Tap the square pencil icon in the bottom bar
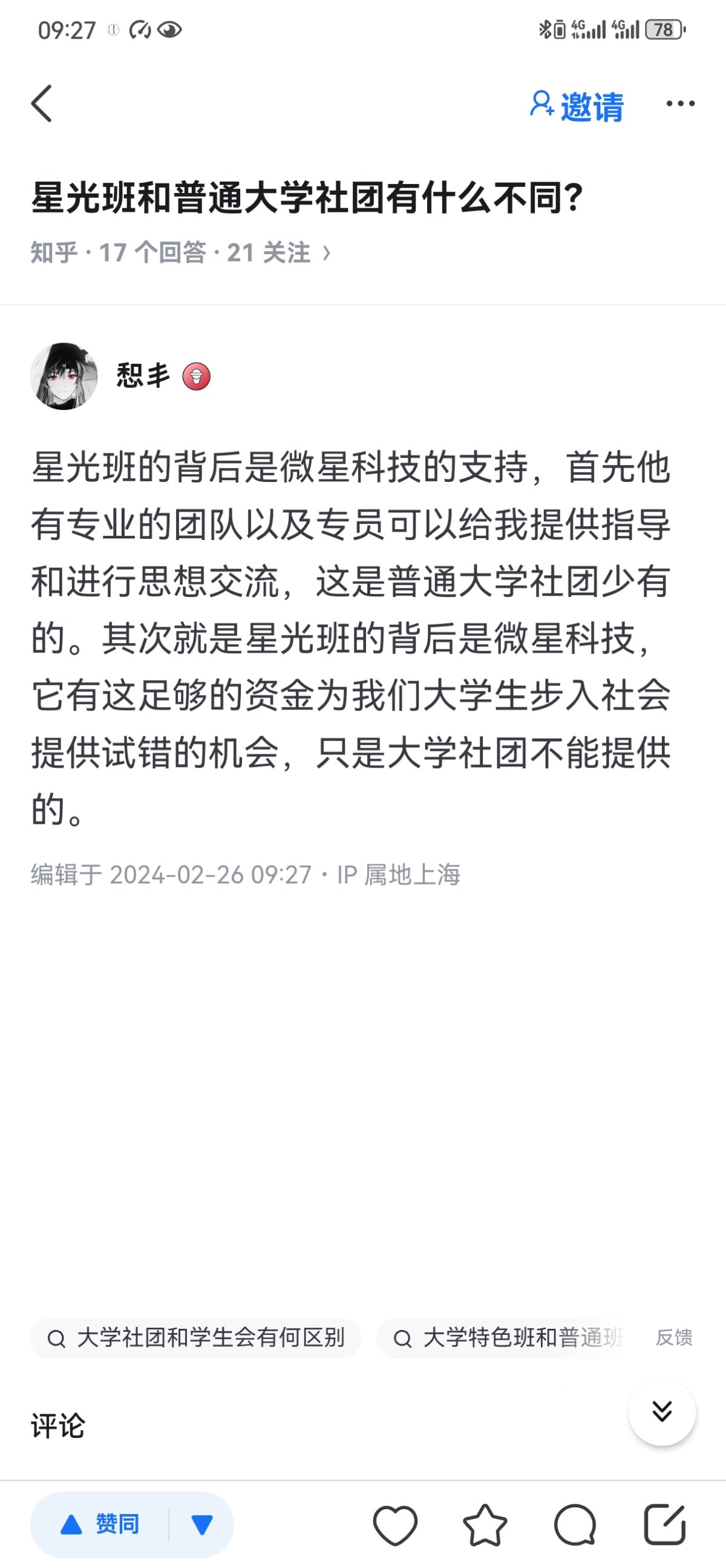Screen dimensions: 726x1568 664,1525
